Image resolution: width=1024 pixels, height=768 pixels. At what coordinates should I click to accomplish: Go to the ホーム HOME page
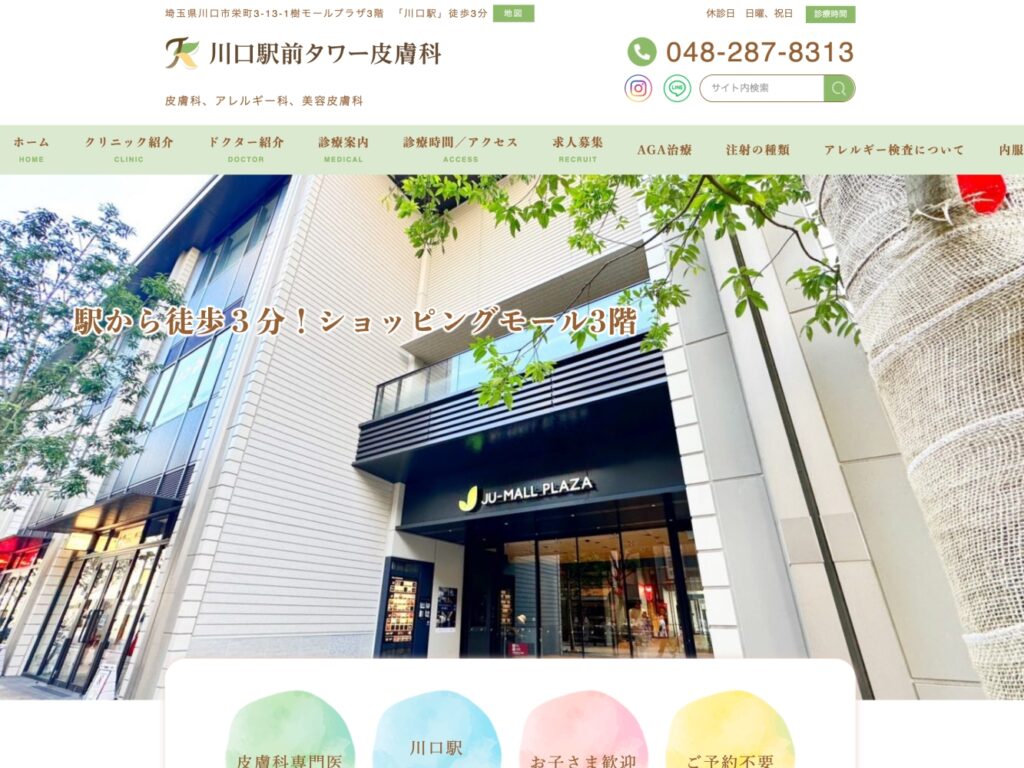point(31,149)
